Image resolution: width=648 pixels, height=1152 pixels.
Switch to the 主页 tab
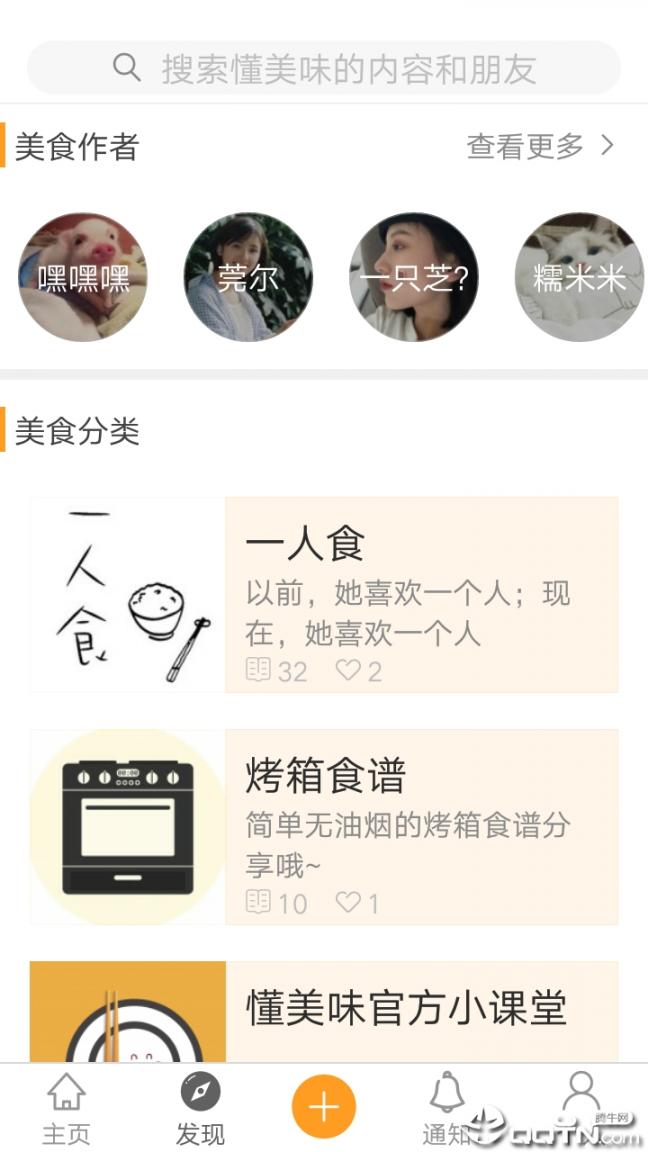[66, 1108]
